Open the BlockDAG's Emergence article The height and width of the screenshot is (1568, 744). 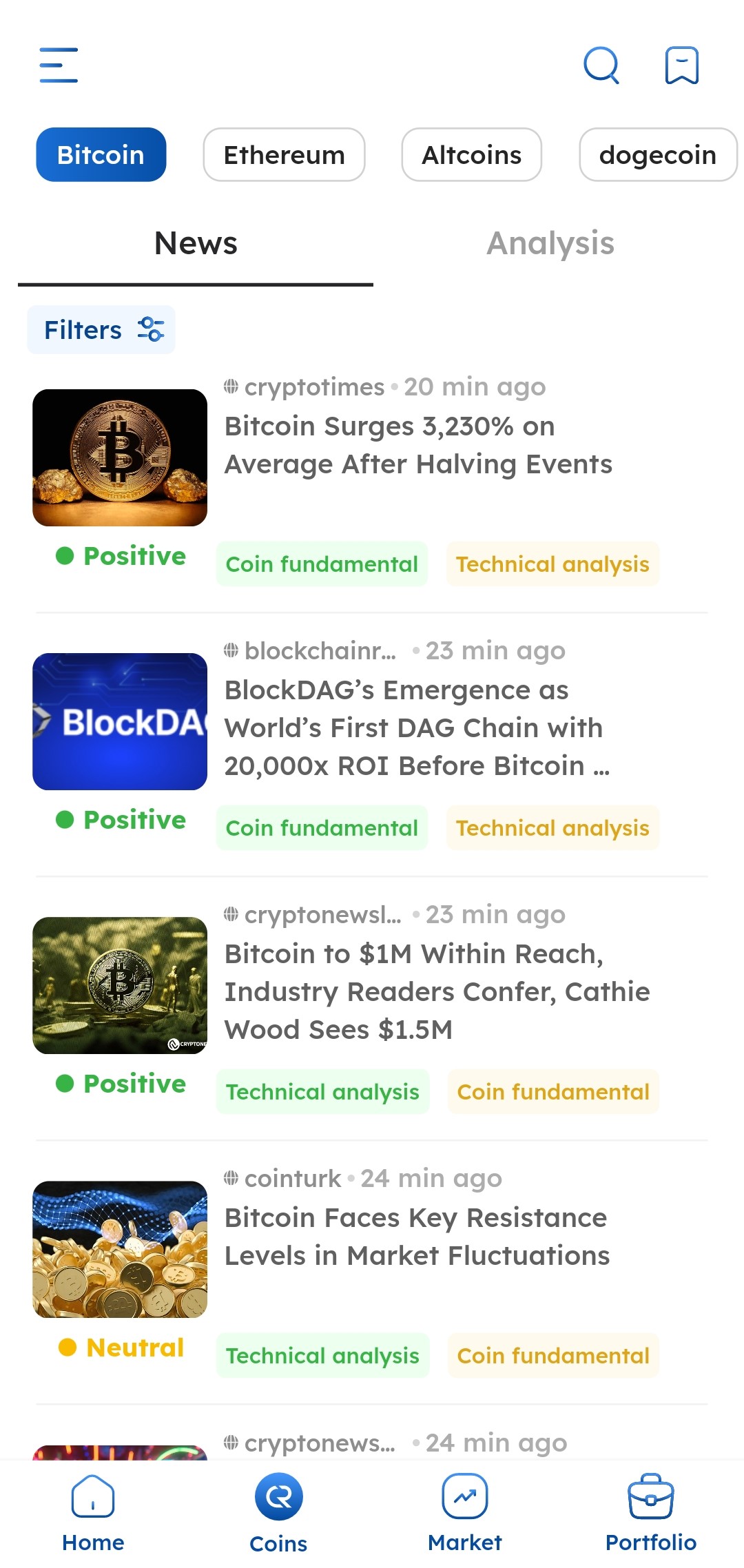pyautogui.click(x=417, y=728)
